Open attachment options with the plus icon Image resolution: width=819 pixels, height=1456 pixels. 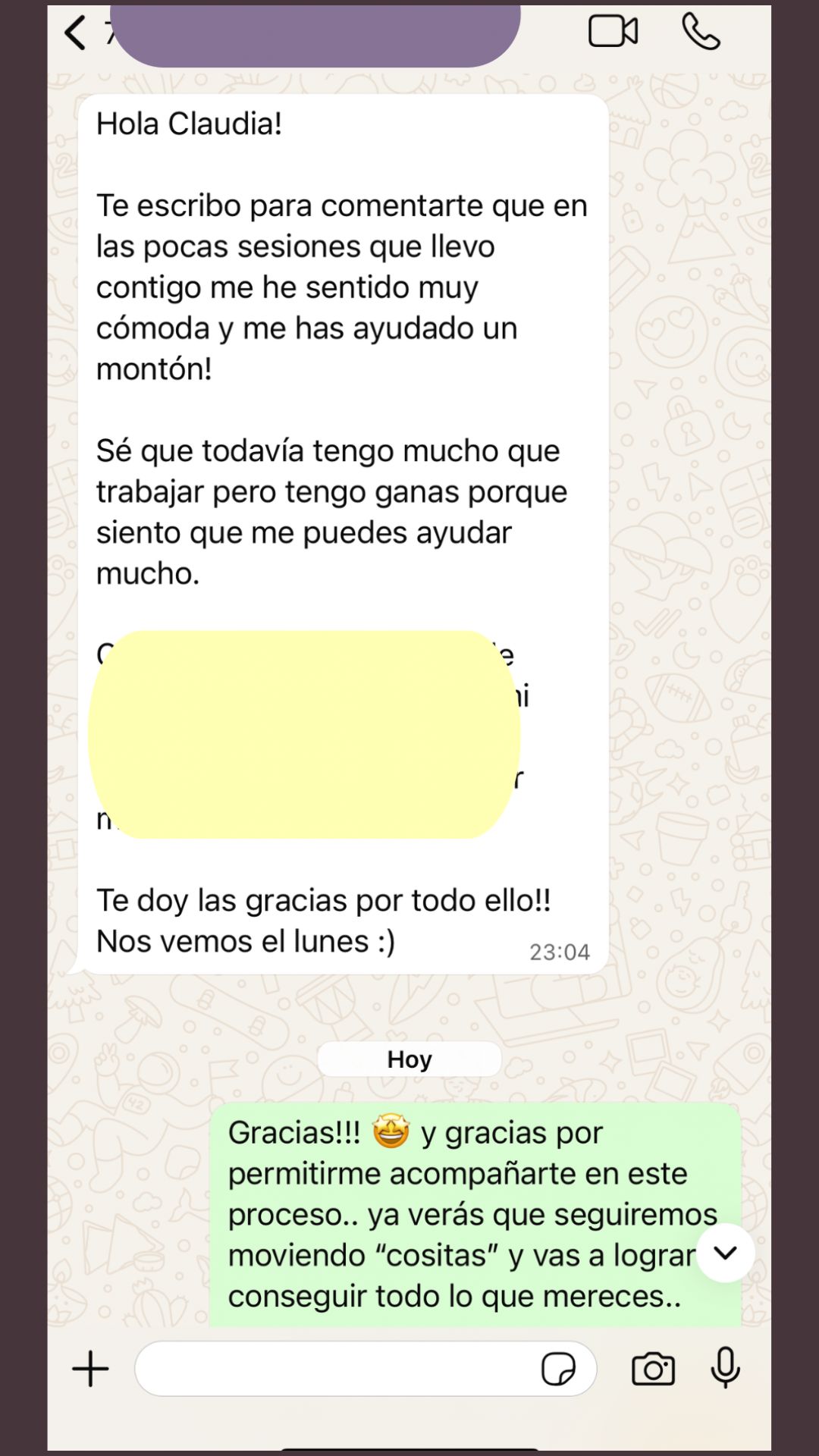pyautogui.click(x=91, y=1370)
